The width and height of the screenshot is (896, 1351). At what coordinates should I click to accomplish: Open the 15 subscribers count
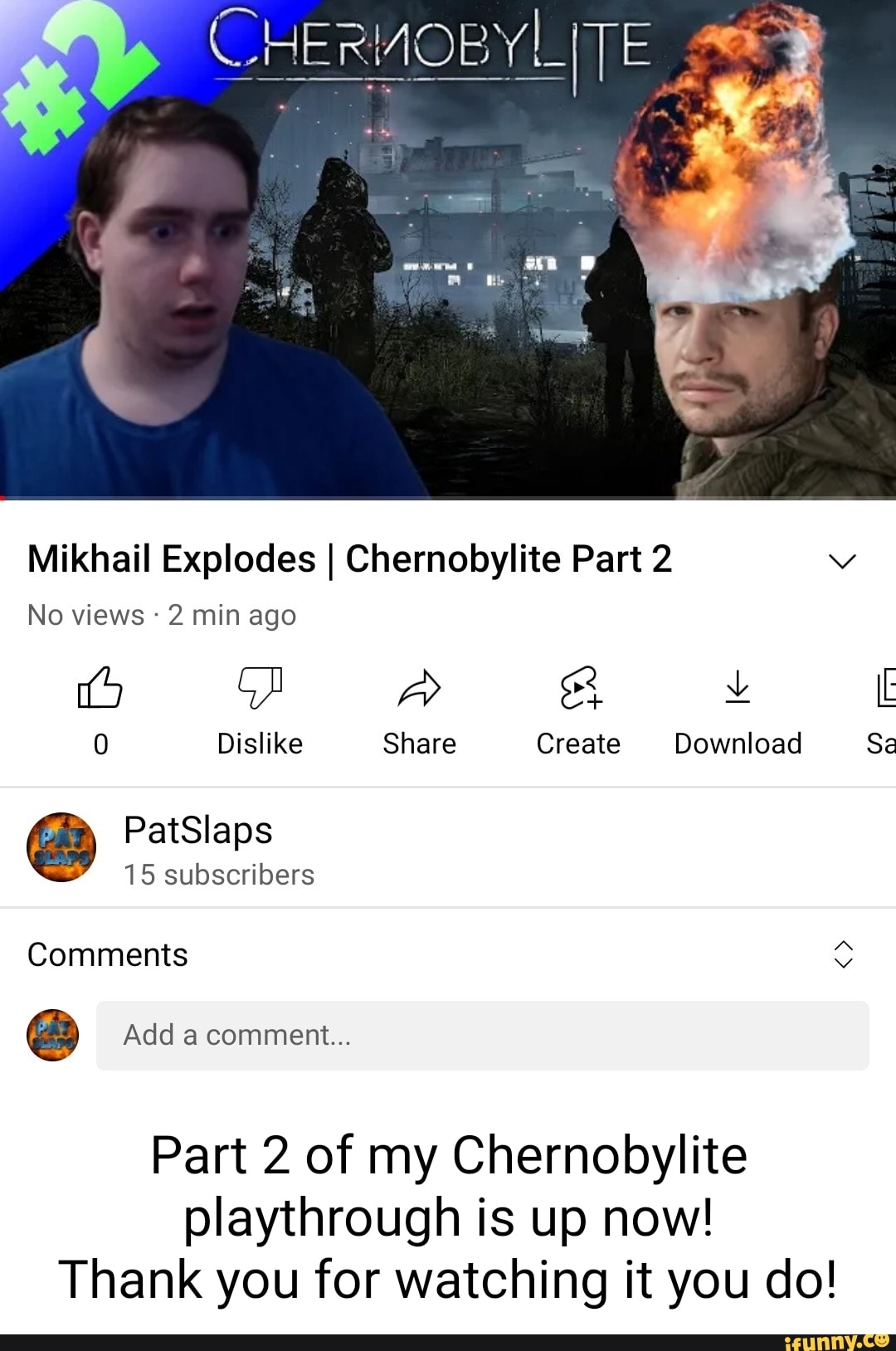click(x=219, y=875)
